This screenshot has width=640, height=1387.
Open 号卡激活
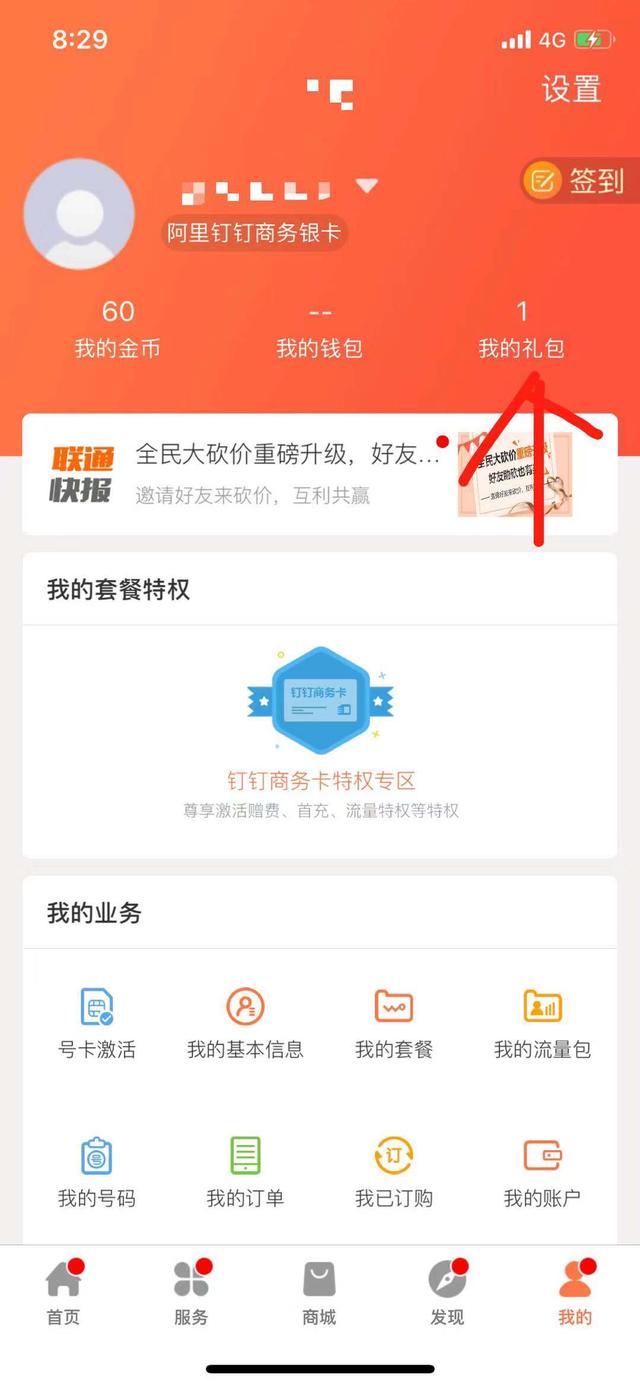[97, 1023]
